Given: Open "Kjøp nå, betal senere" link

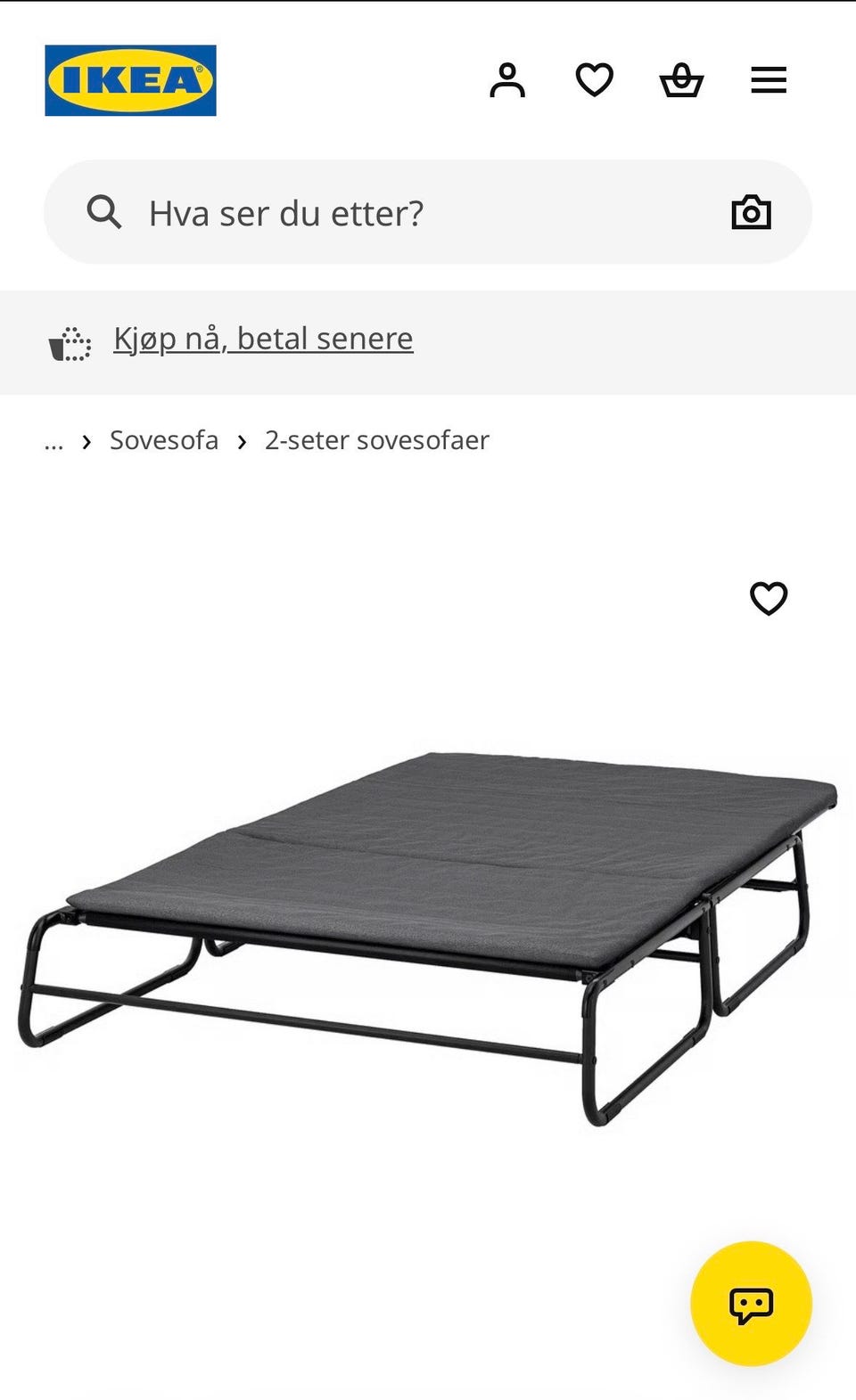Looking at the screenshot, I should click(x=263, y=339).
